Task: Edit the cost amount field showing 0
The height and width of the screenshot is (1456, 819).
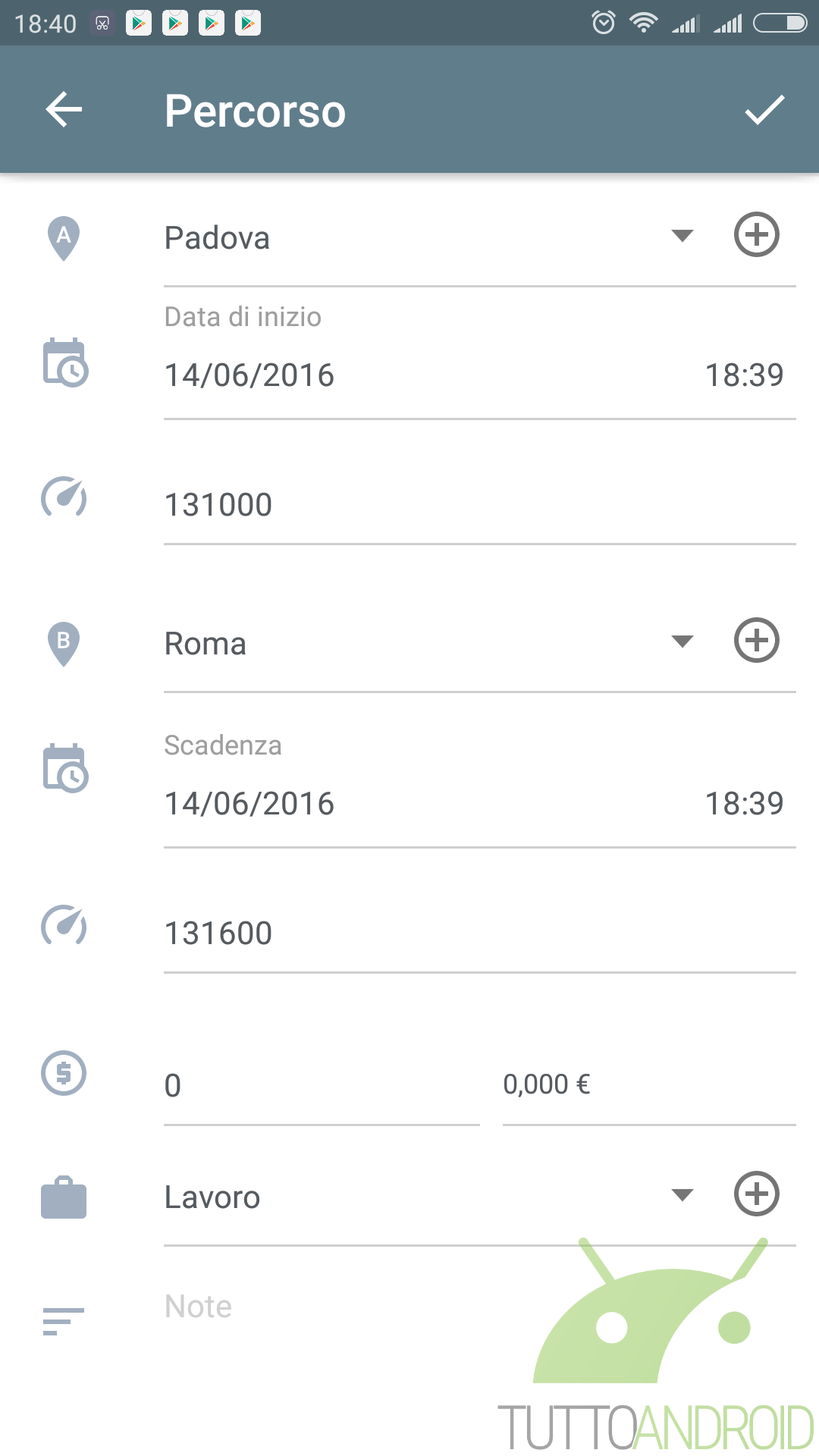Action: 322,1085
